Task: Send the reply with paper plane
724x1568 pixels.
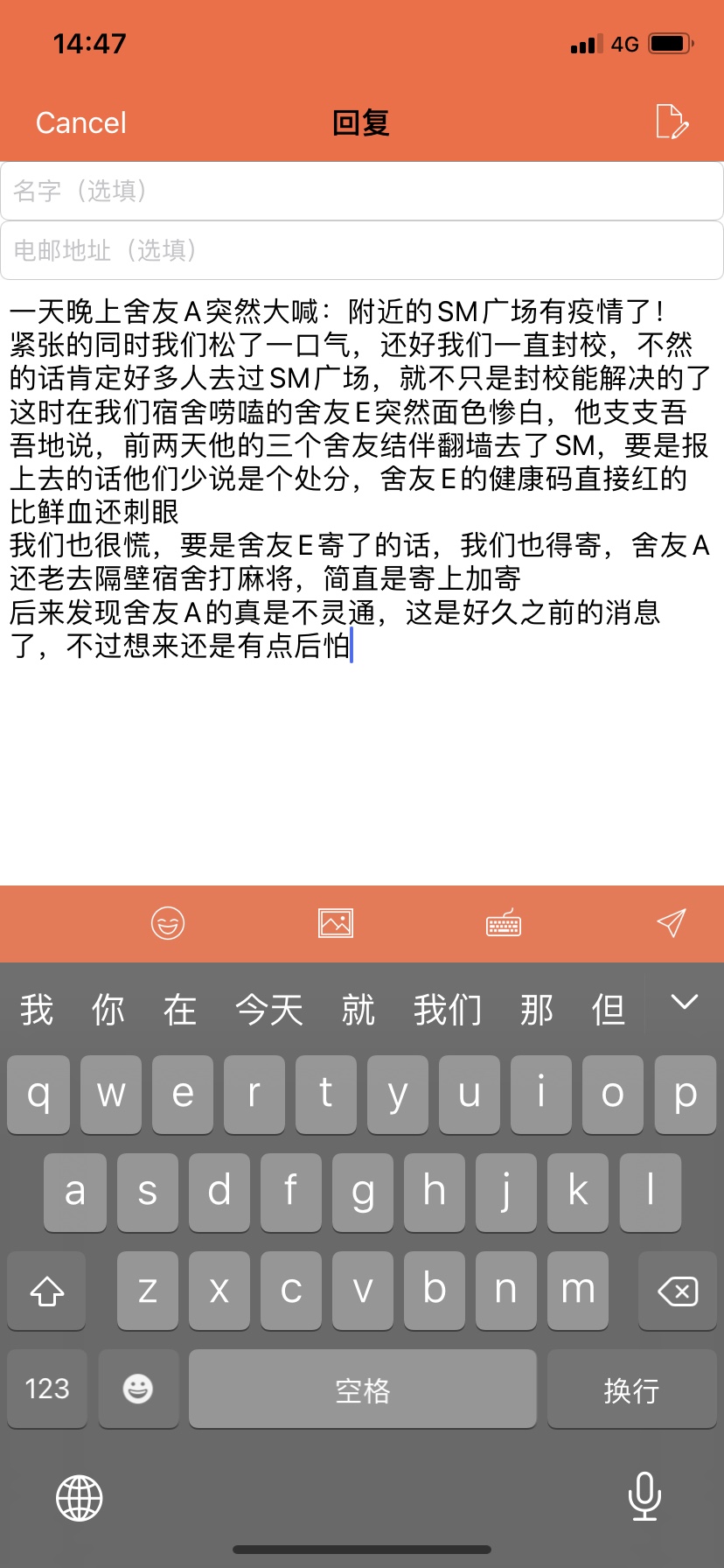Action: pyautogui.click(x=671, y=923)
